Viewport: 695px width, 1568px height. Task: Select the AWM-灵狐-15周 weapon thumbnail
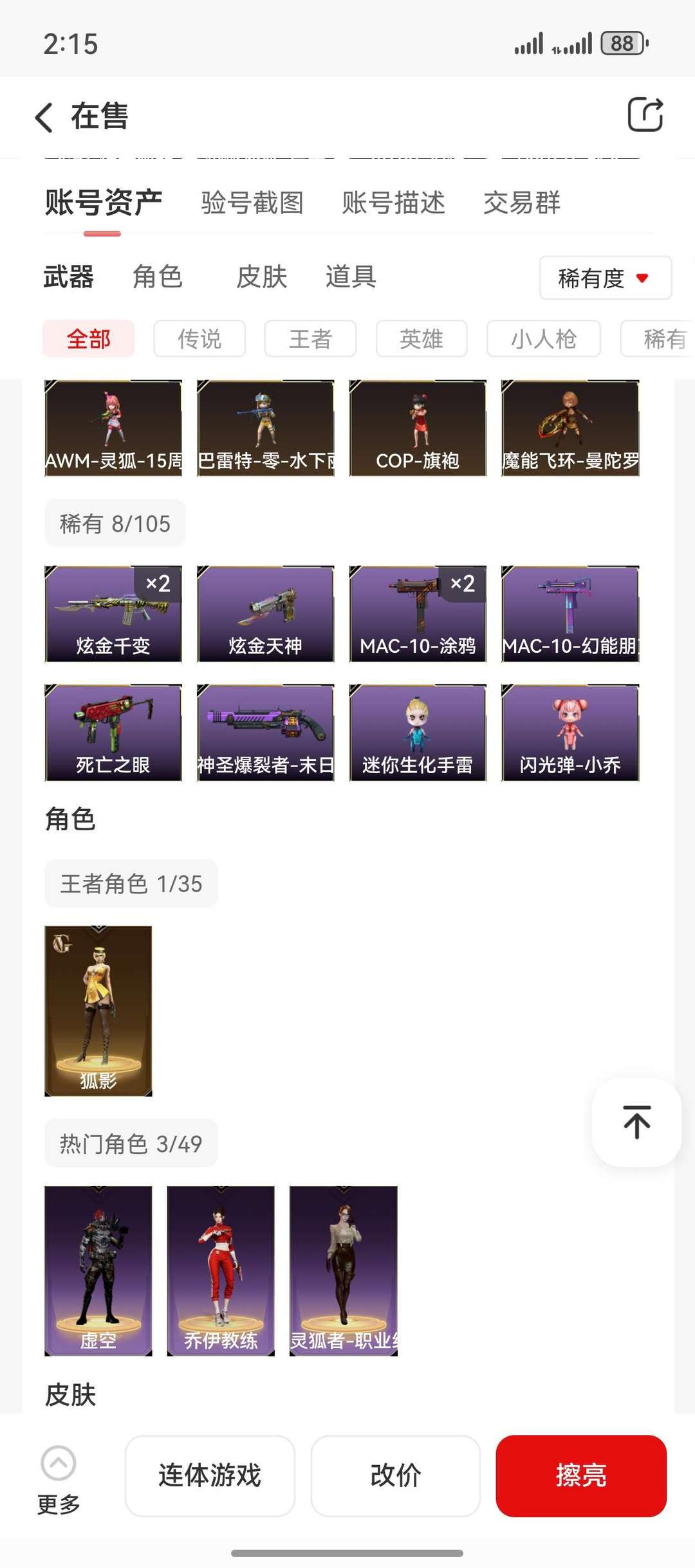[113, 428]
